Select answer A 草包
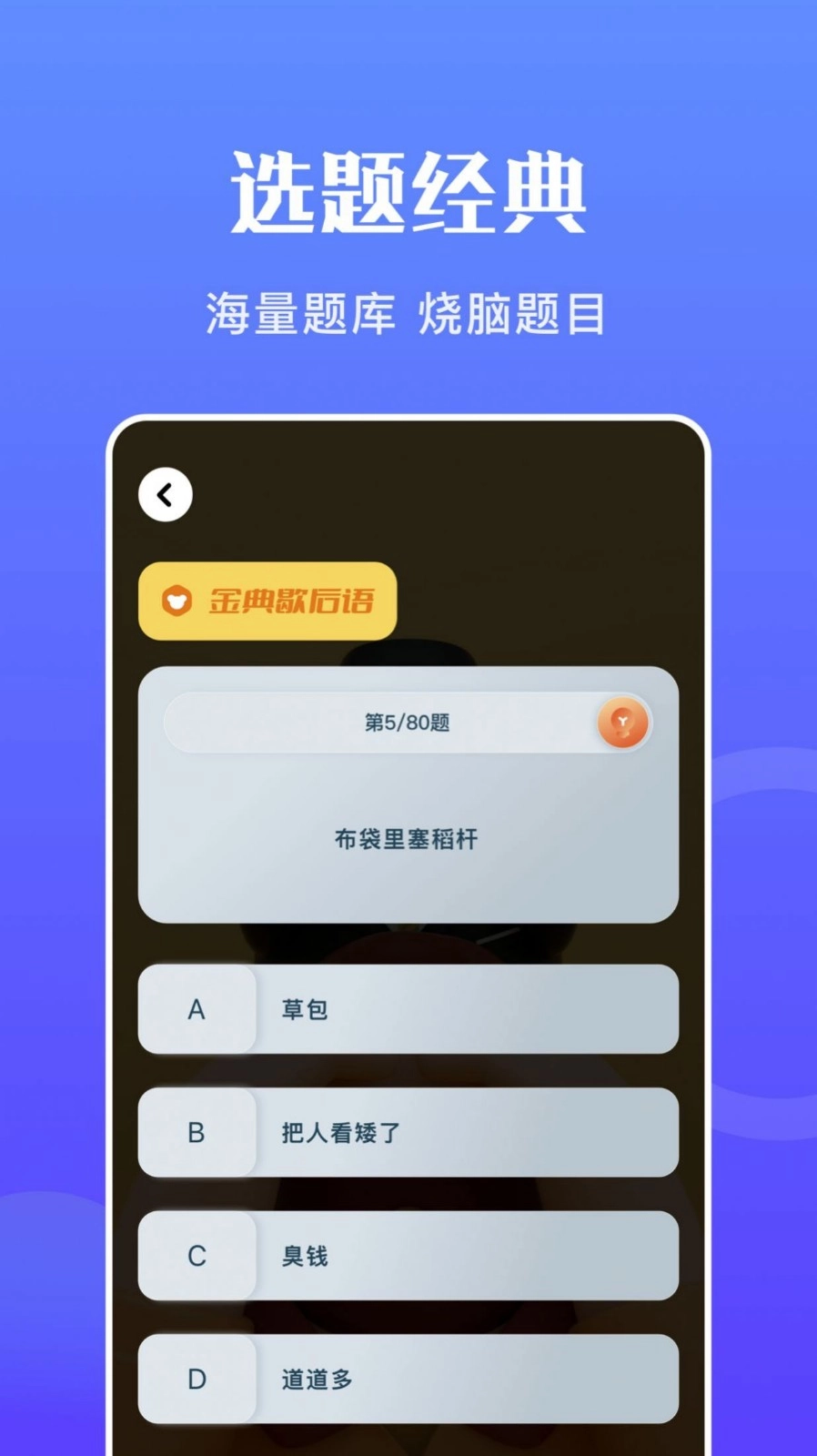 pyautogui.click(x=408, y=1010)
